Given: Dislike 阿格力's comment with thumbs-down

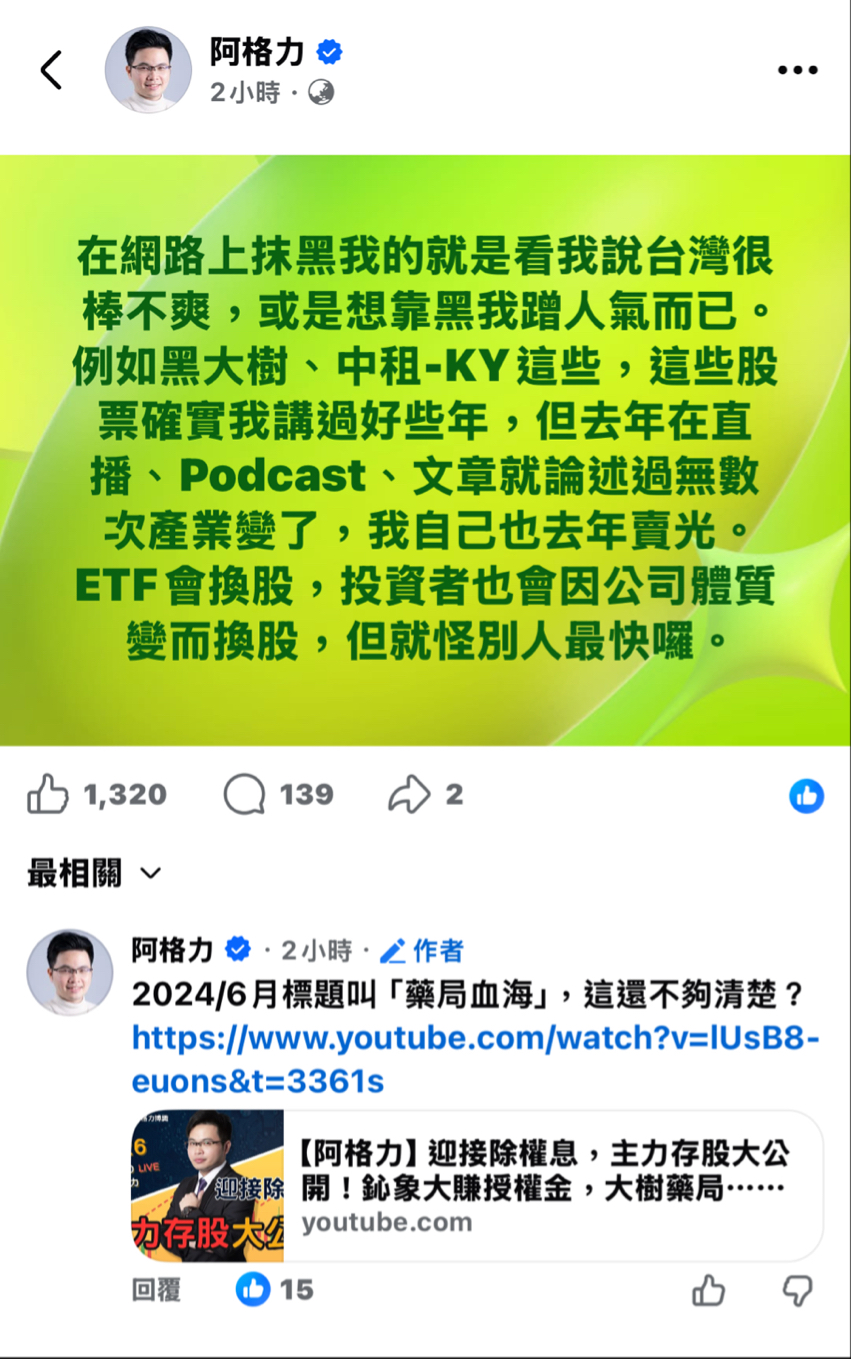Looking at the screenshot, I should (797, 1290).
